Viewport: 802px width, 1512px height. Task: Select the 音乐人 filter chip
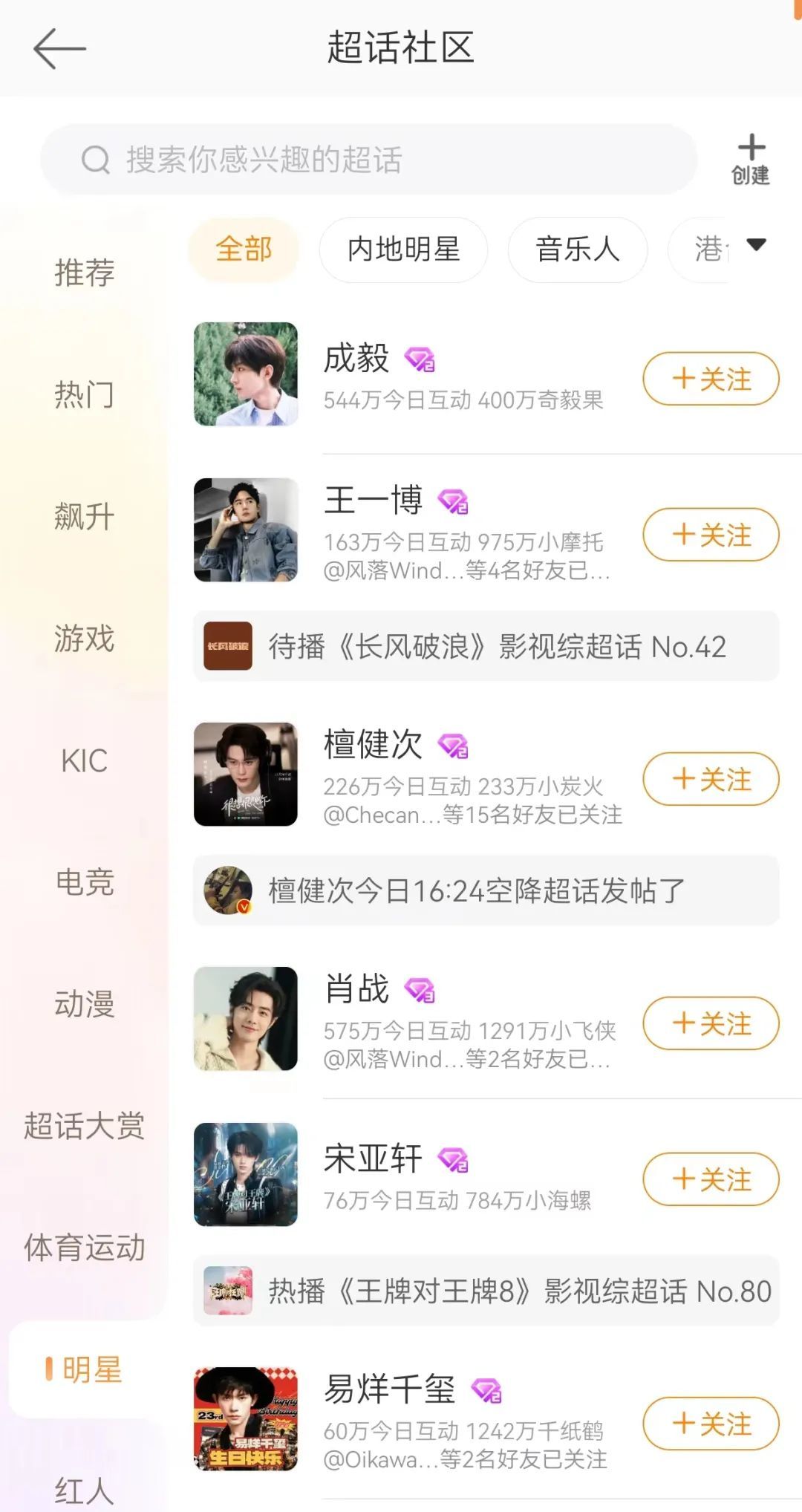tap(577, 250)
